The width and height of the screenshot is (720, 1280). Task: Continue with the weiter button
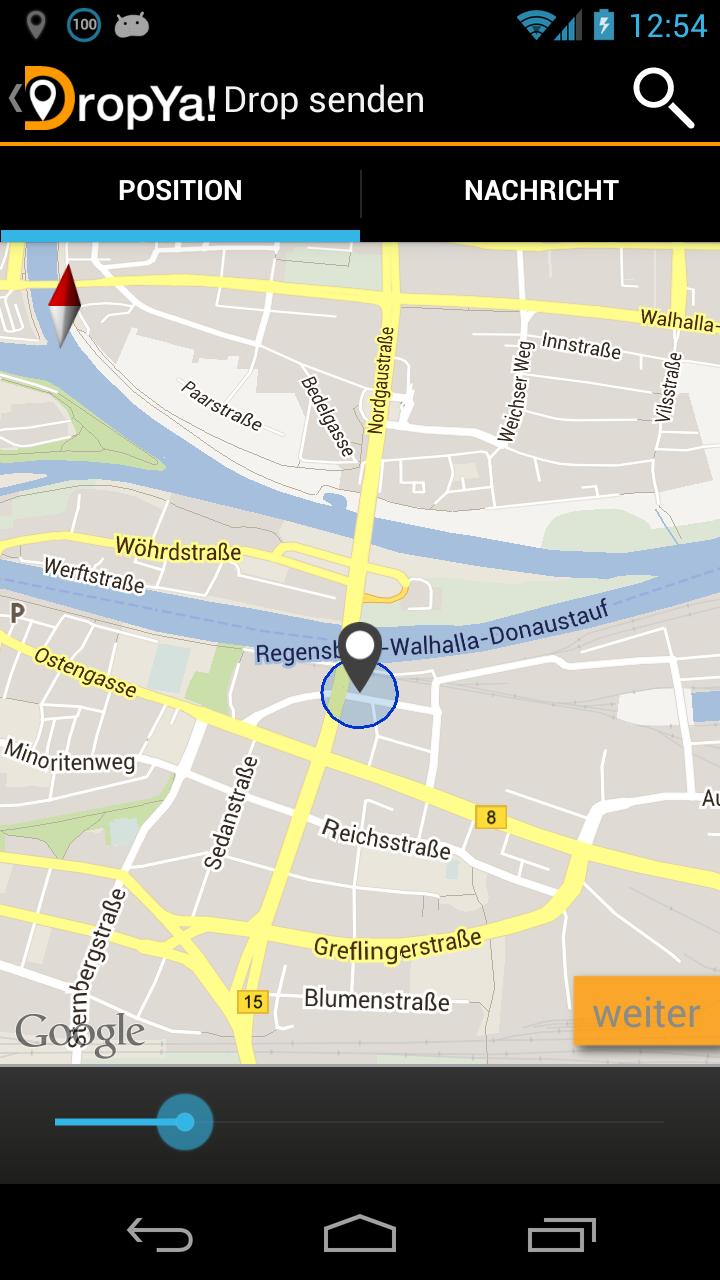pyautogui.click(x=647, y=1012)
